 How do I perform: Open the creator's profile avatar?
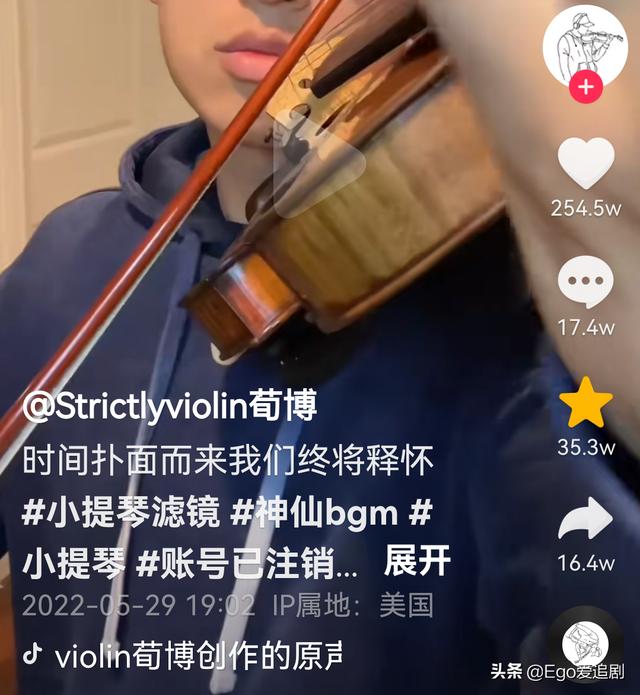point(584,44)
